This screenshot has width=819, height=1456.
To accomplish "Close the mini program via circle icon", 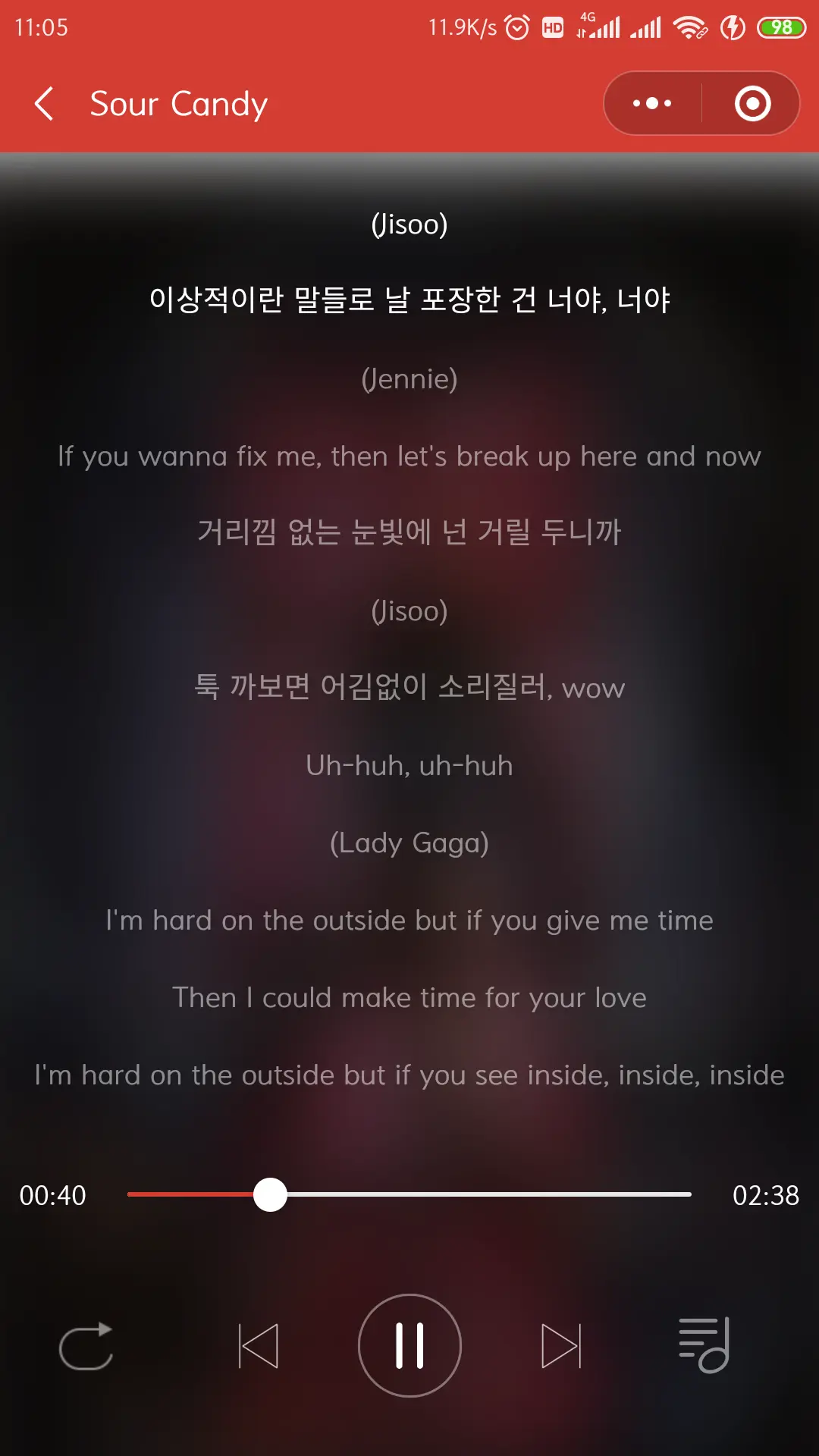I will point(752,104).
